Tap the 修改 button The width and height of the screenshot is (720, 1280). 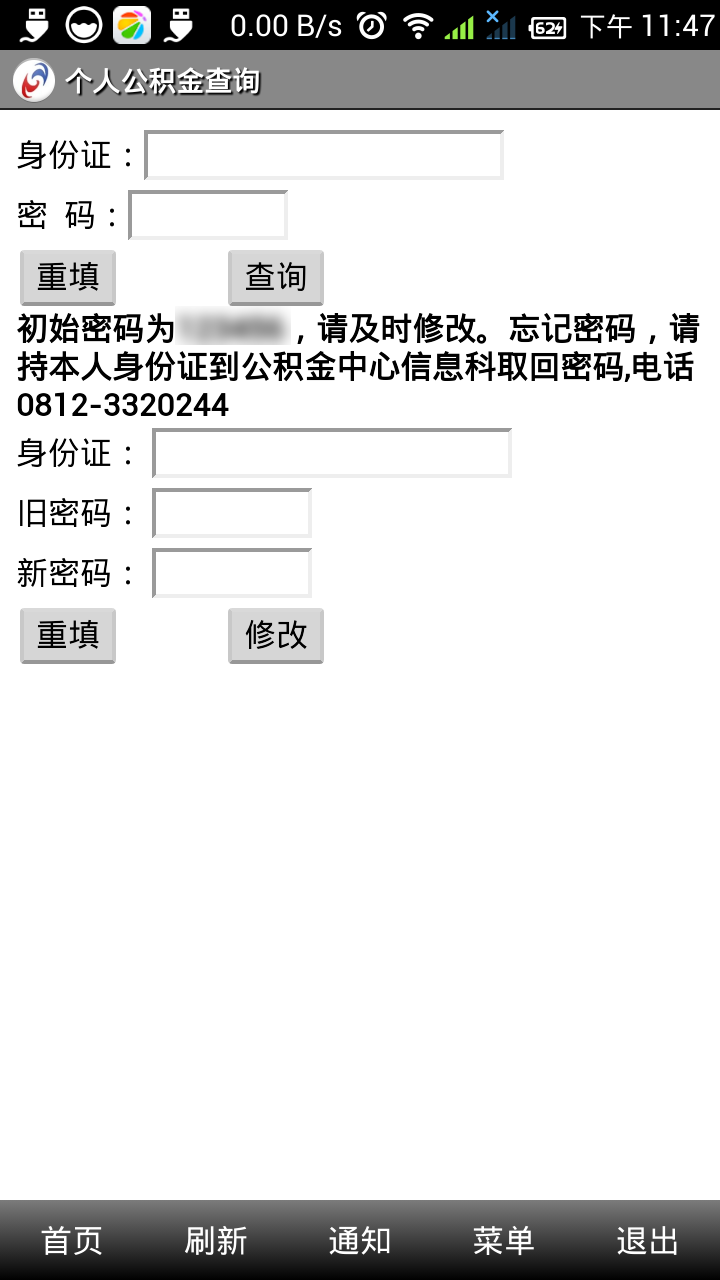(276, 635)
